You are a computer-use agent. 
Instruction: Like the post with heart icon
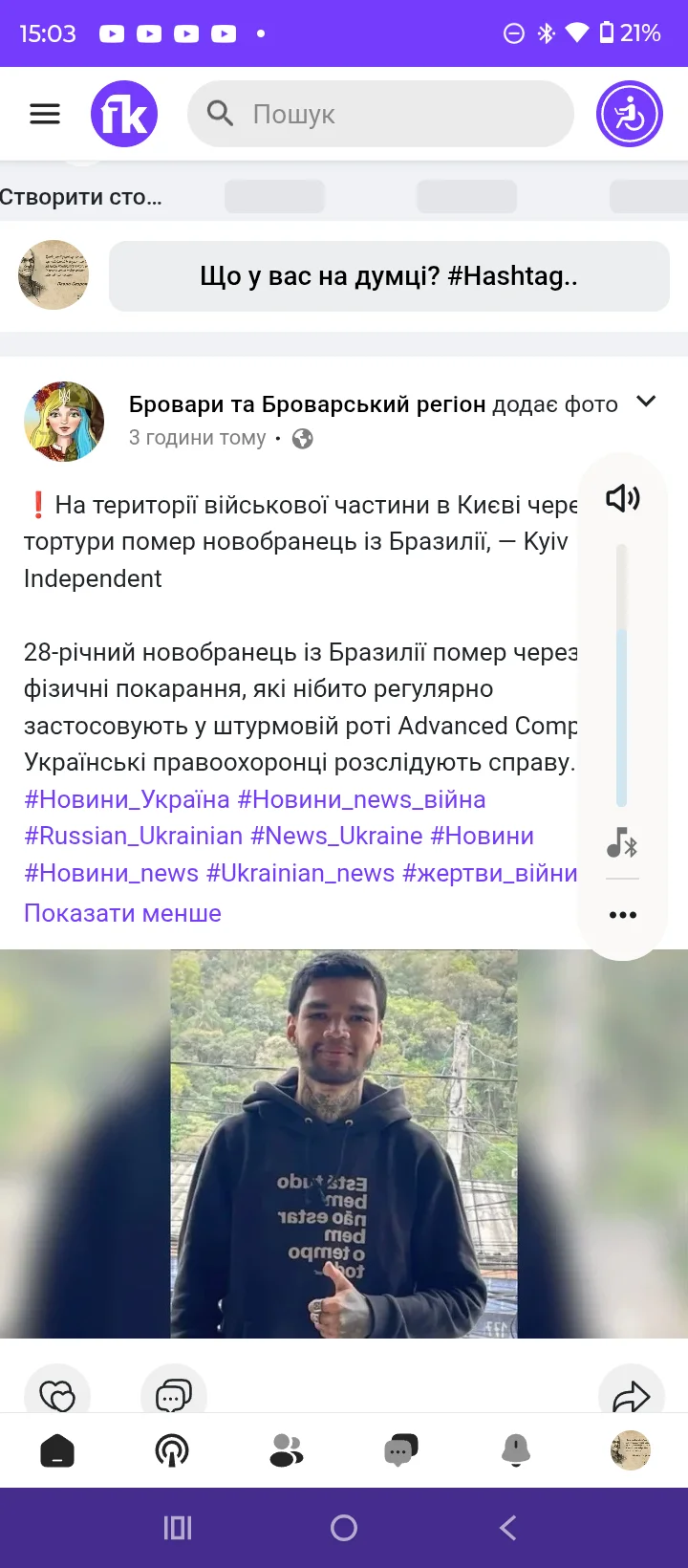57,1395
